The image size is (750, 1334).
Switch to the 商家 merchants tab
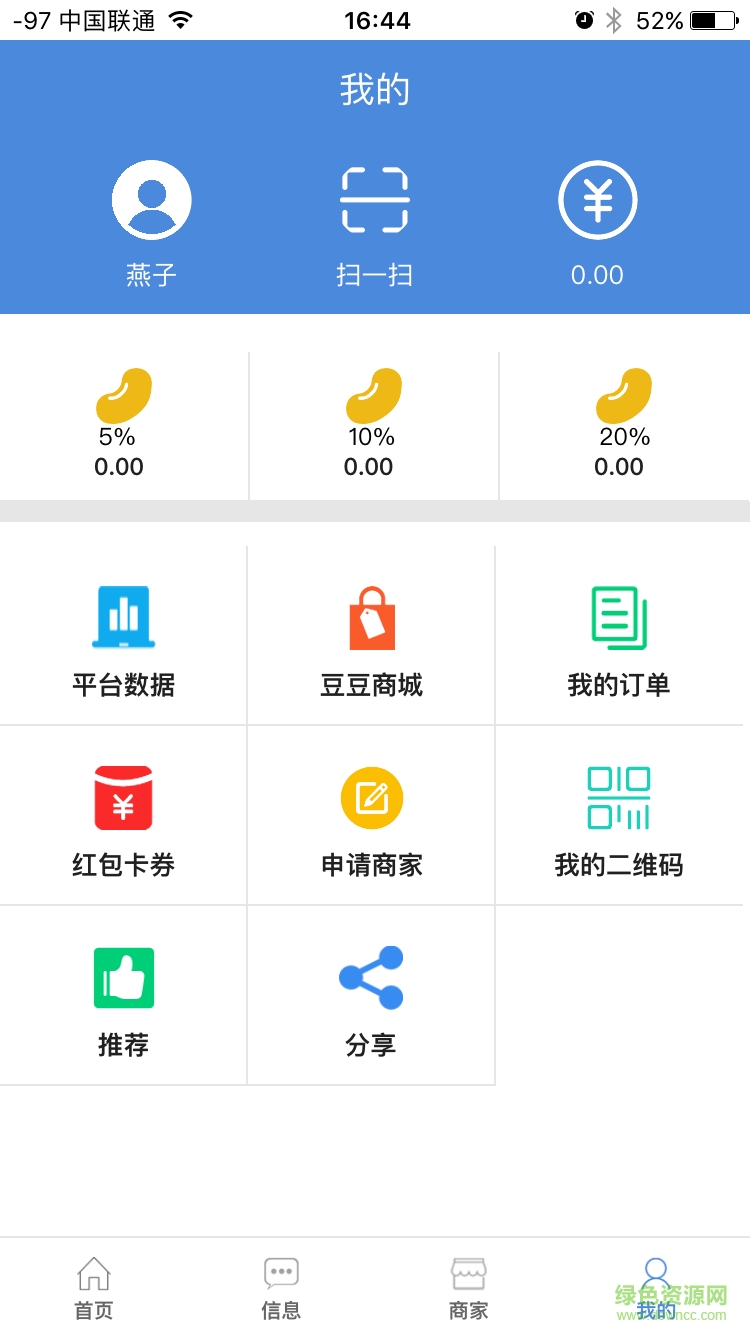tap(468, 1288)
